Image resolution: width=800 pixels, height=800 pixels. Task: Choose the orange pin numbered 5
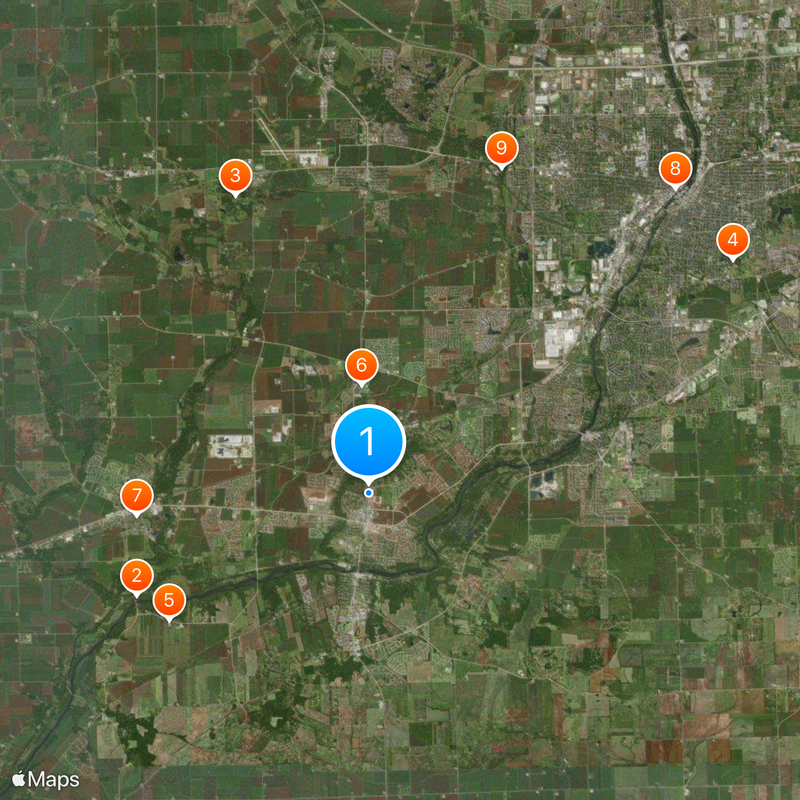169,600
